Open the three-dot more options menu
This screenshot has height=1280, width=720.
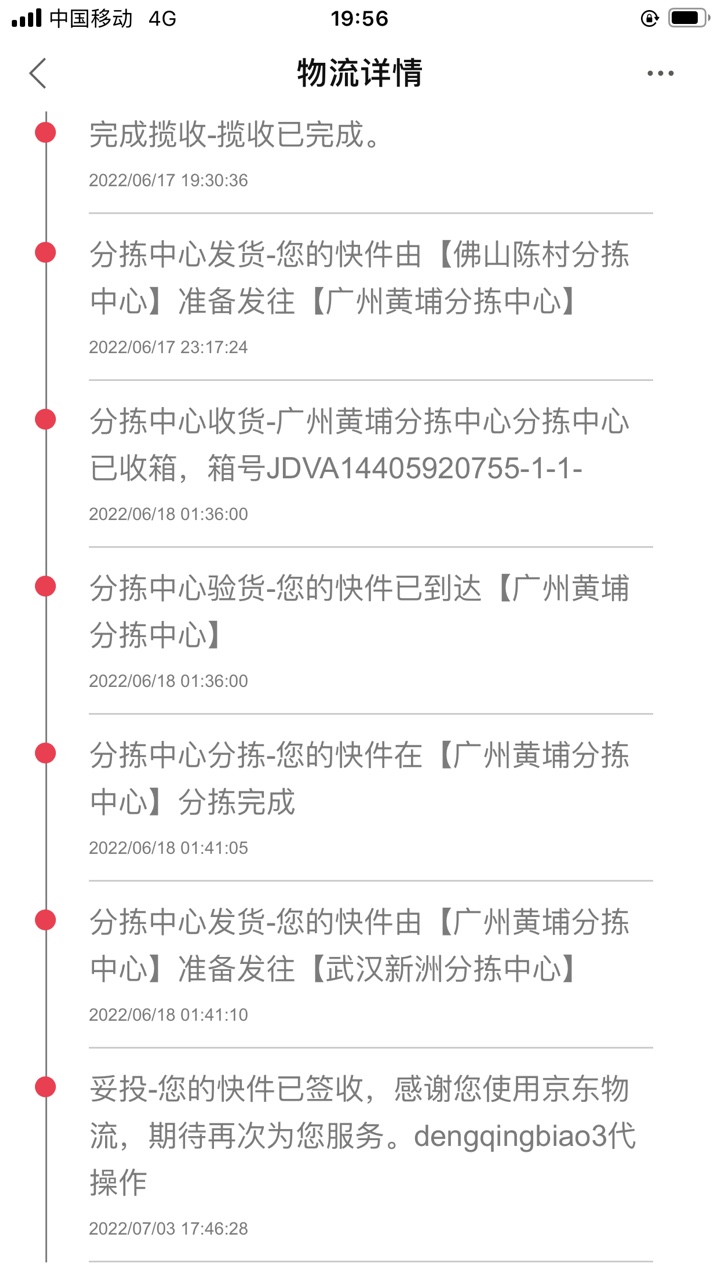[x=660, y=73]
